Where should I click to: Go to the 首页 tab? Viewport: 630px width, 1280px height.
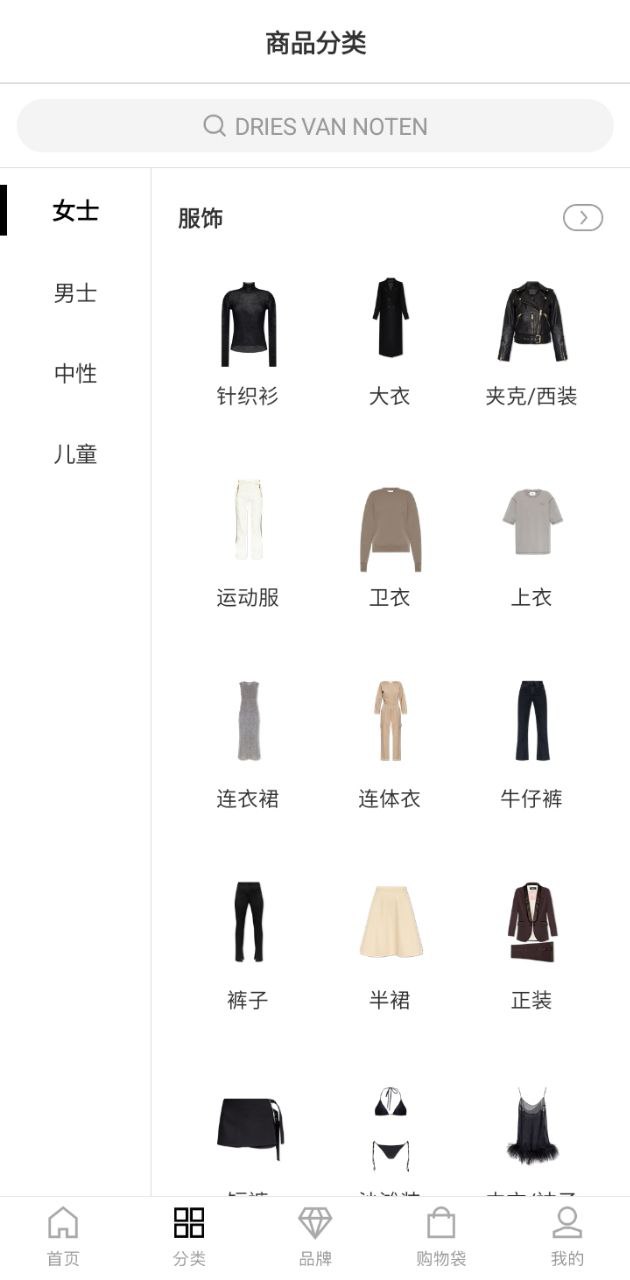pyautogui.click(x=63, y=1237)
